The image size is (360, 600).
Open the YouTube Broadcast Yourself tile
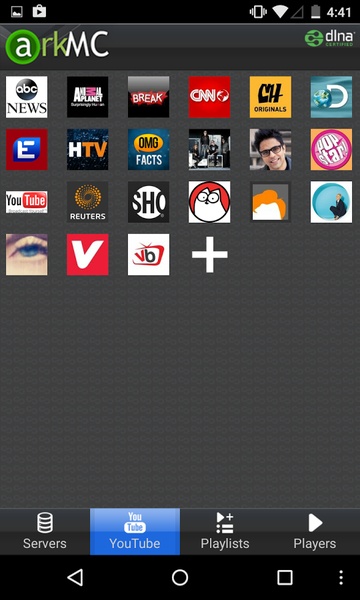tap(27, 202)
